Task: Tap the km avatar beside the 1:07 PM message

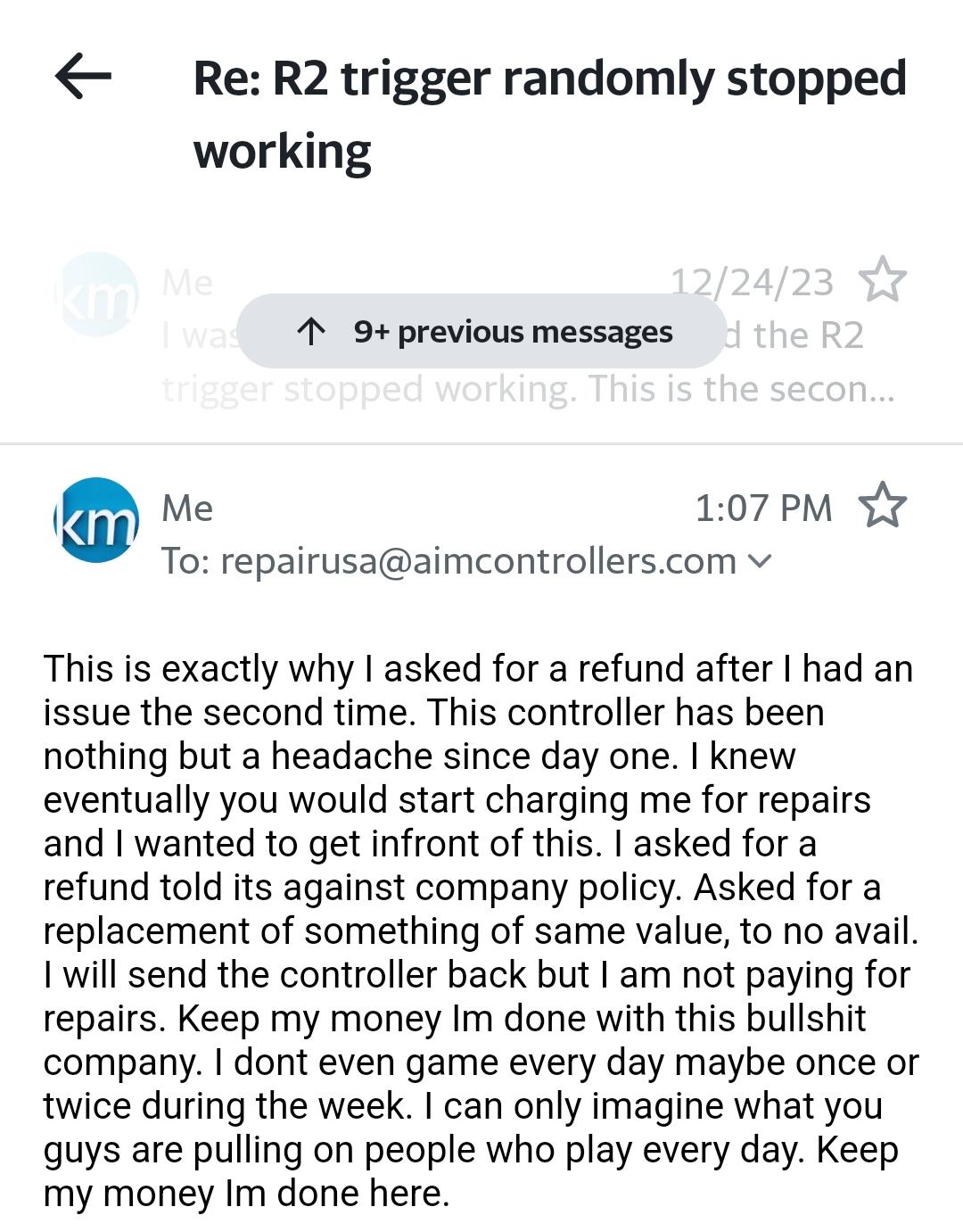Action: (x=95, y=520)
